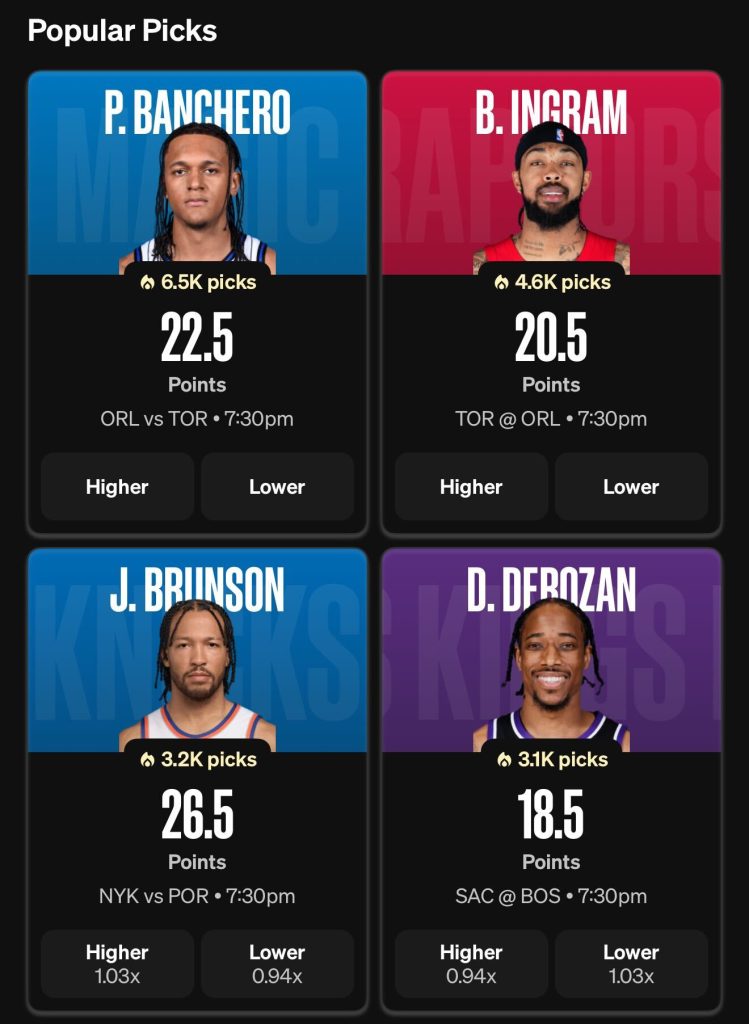Select Higher 1.03x for J. Brunson

tap(117, 964)
